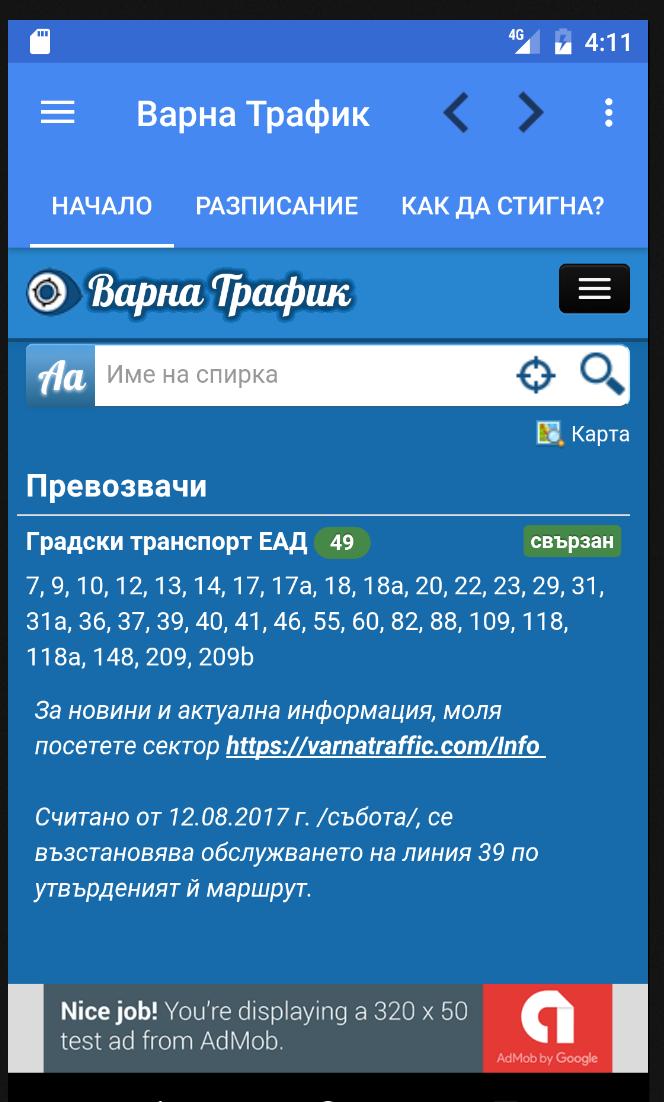664x1102 pixels.
Task: Tap the Aa input mode button
Action: point(60,376)
